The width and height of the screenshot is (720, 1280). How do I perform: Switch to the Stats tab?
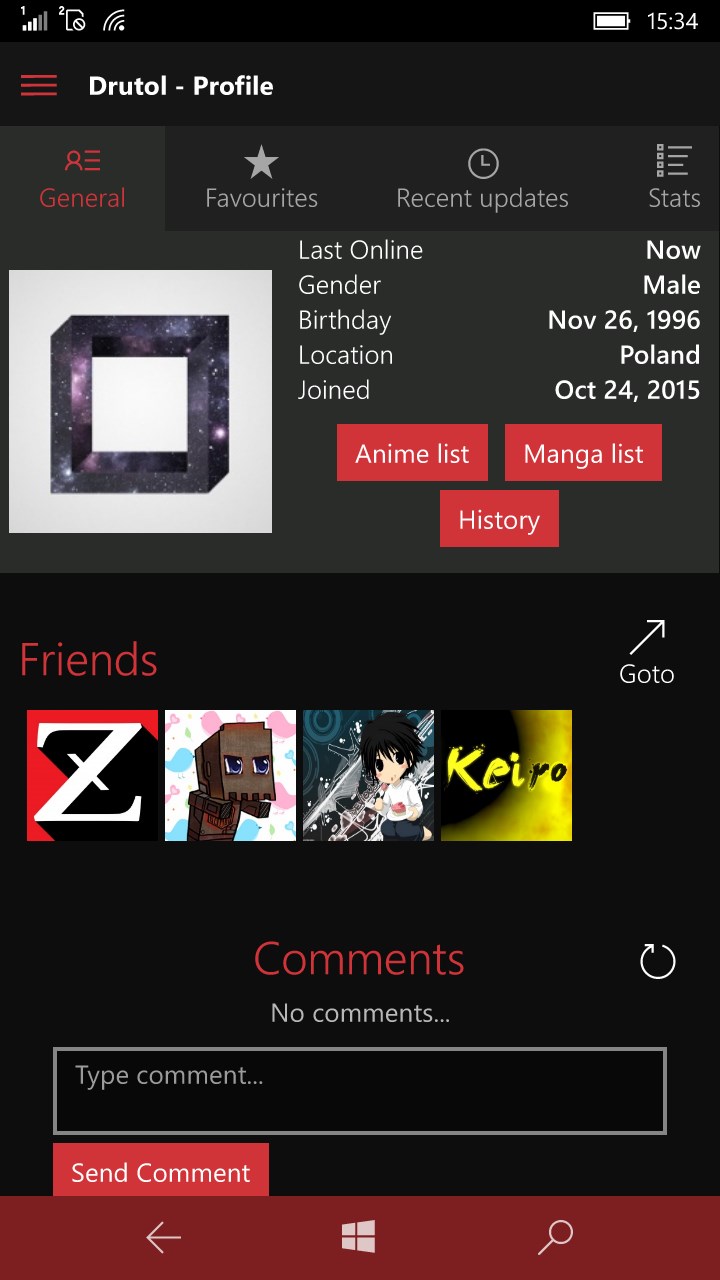[673, 179]
